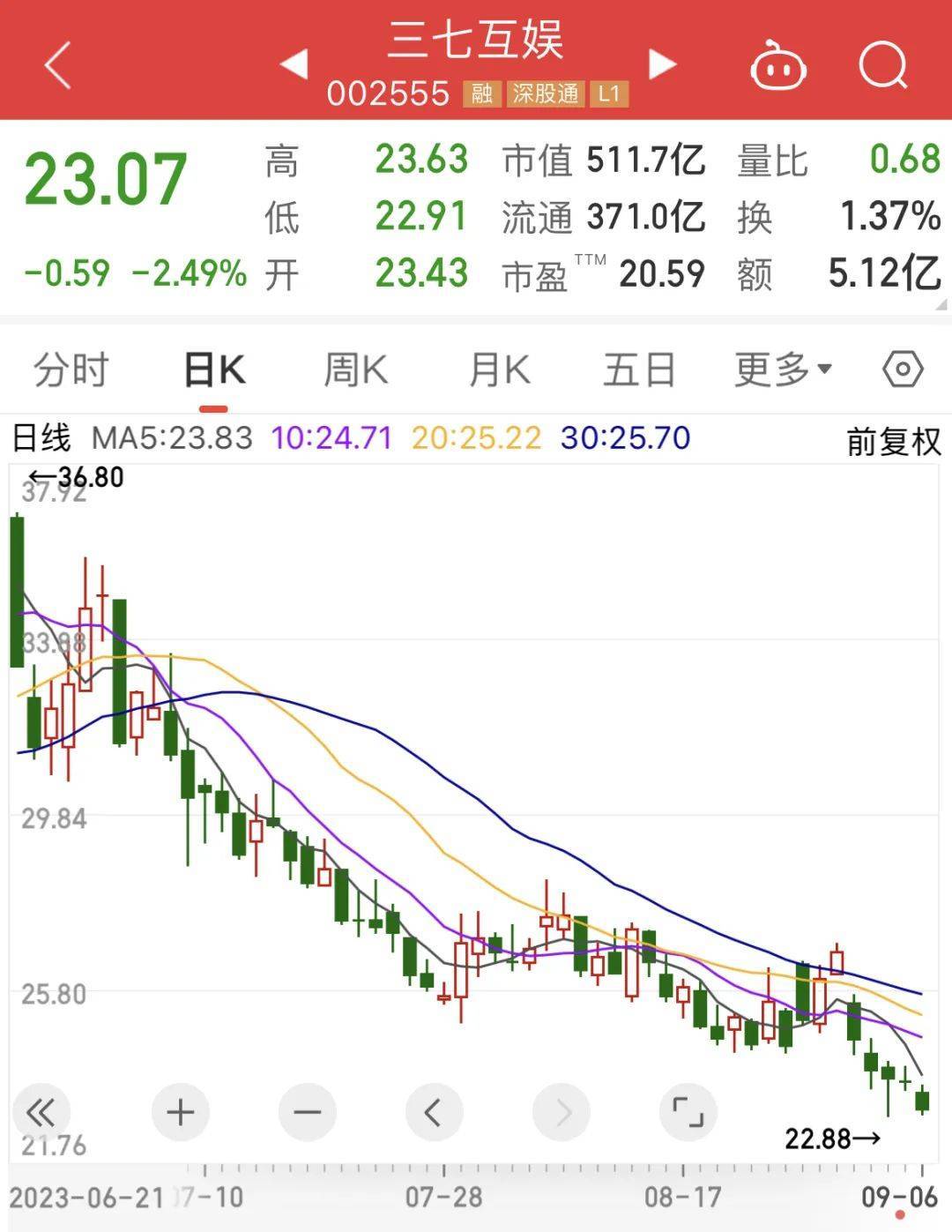Show the 月K chart tab
This screenshot has width=952, height=1232.
click(x=499, y=370)
